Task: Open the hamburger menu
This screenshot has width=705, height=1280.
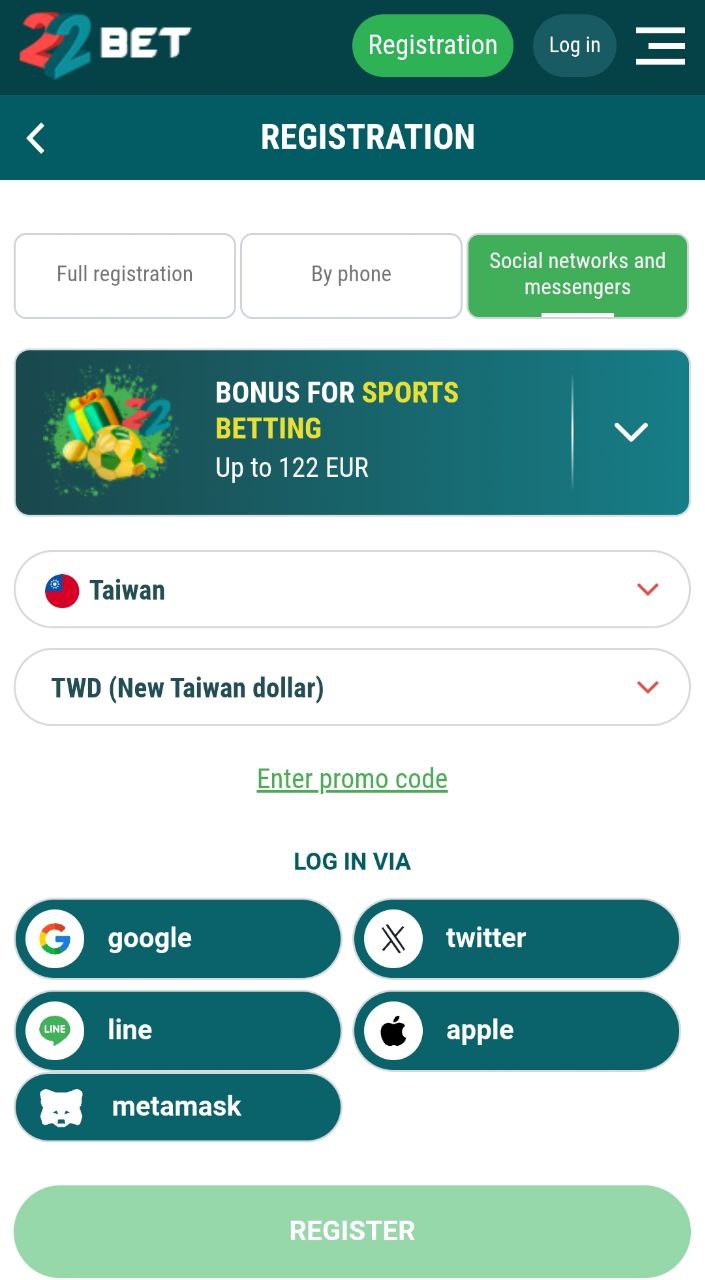Action: click(x=660, y=46)
